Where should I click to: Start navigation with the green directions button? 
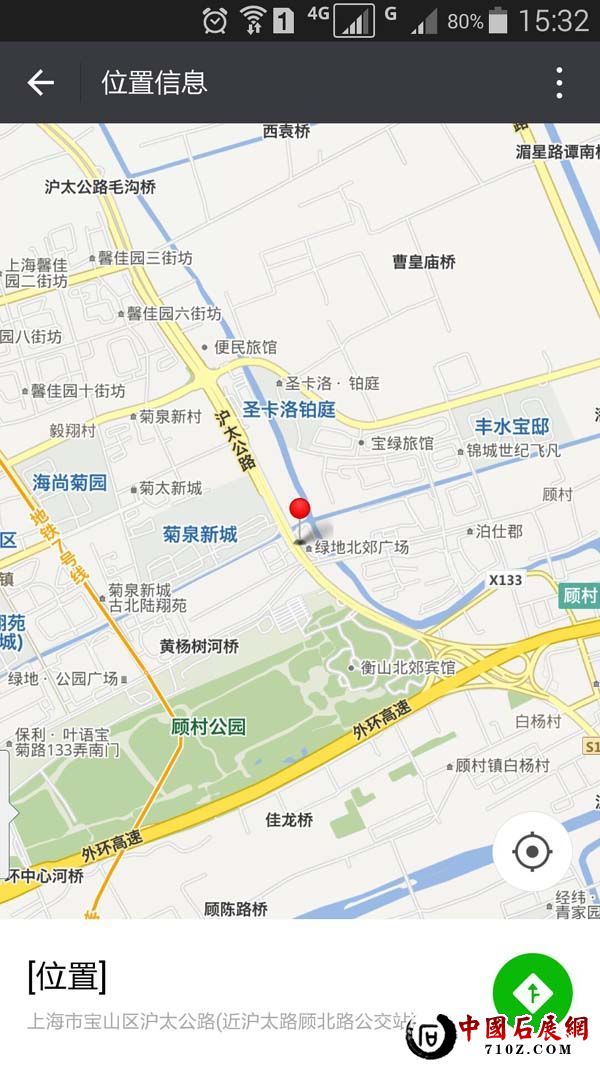[533, 992]
